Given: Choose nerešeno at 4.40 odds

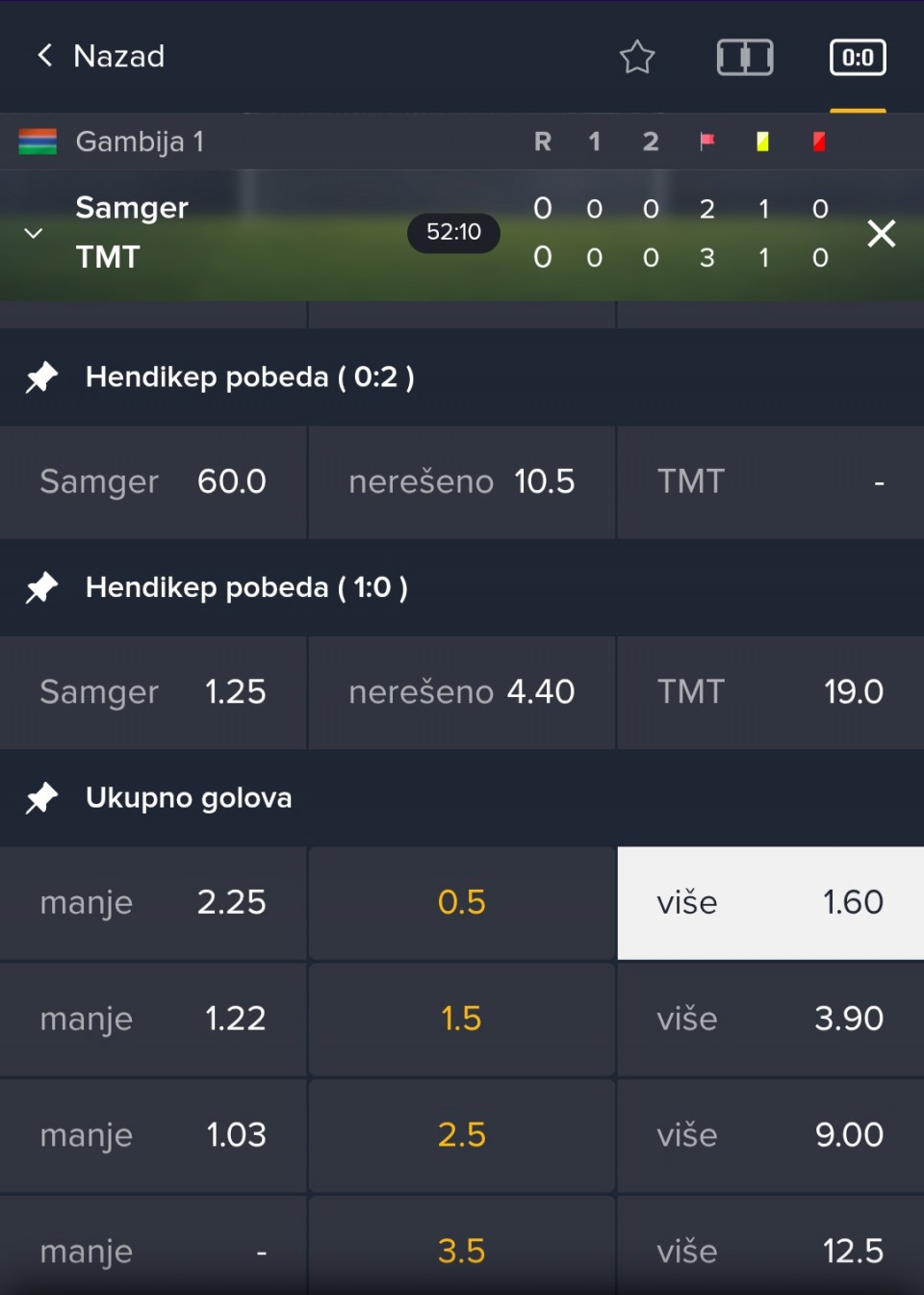Looking at the screenshot, I should [462, 692].
